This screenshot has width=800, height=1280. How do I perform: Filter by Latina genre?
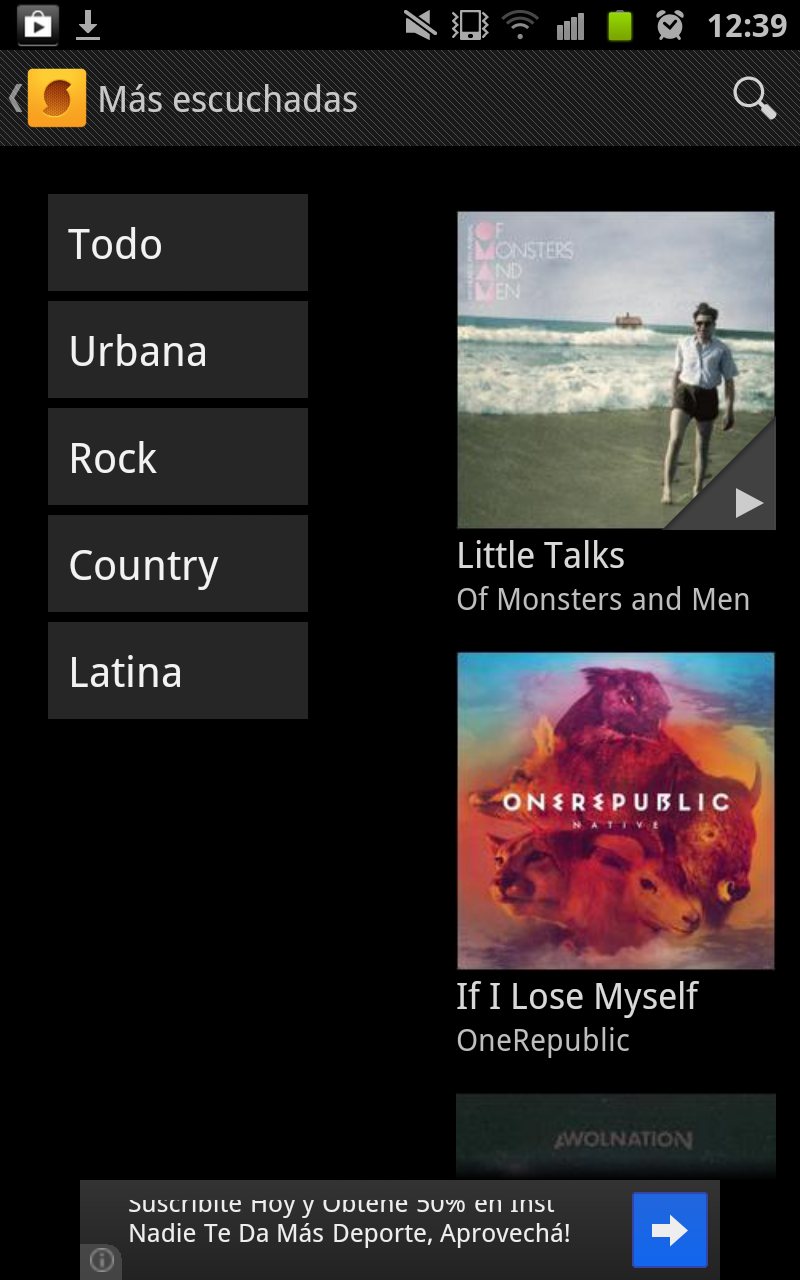tap(178, 671)
